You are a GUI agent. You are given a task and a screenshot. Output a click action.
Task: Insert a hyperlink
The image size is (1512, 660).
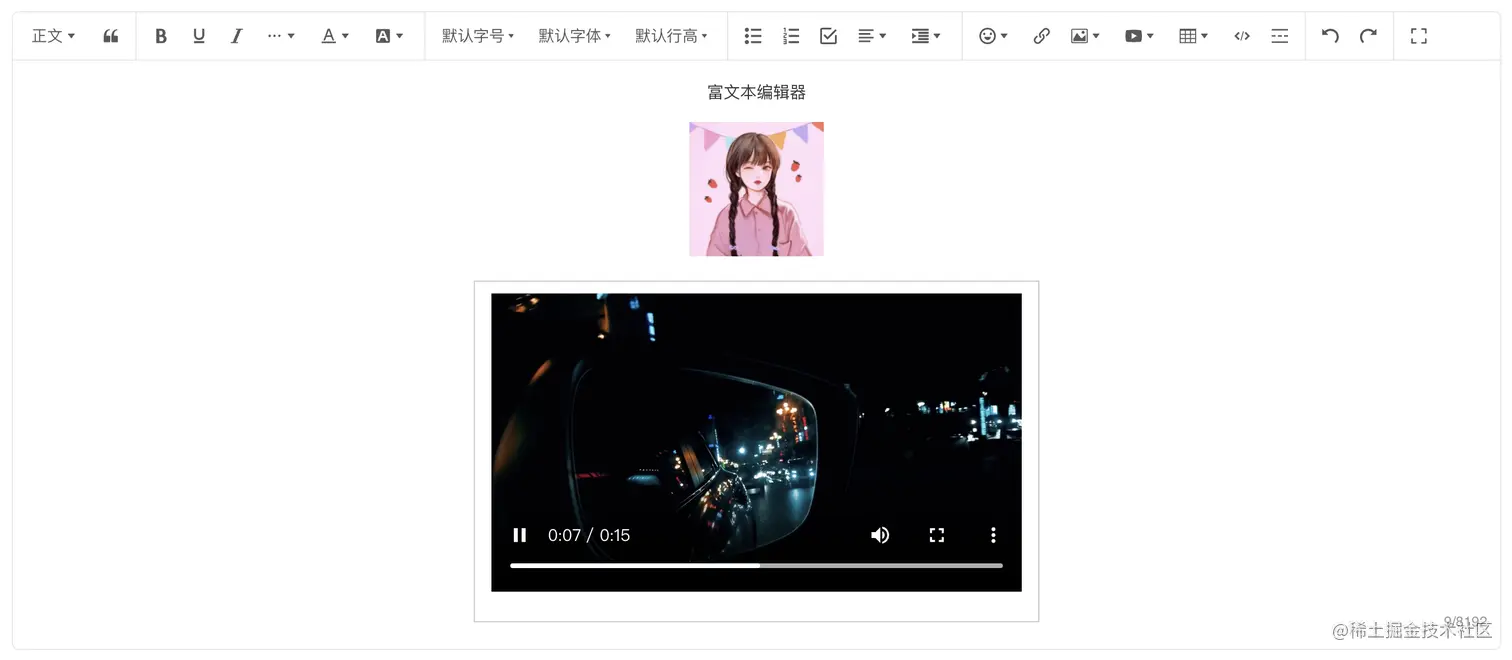pyautogui.click(x=1041, y=36)
